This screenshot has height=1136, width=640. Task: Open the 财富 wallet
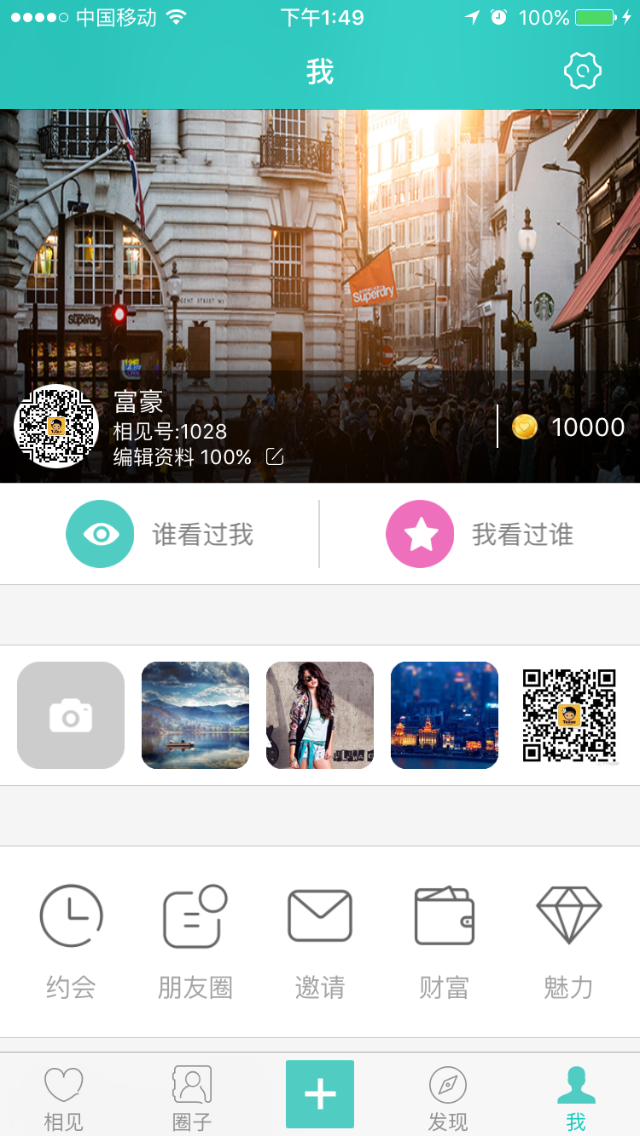tap(444, 940)
